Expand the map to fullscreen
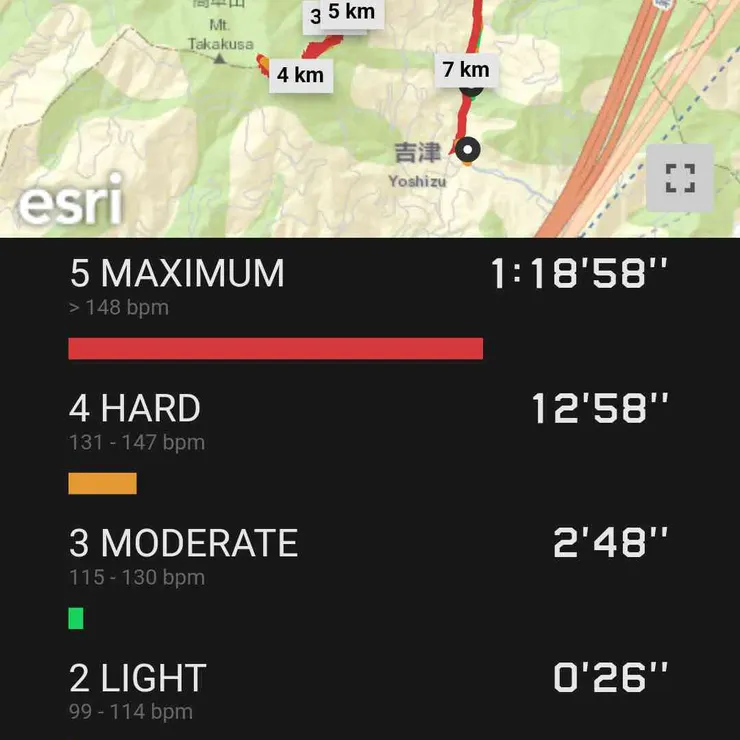 pyautogui.click(x=680, y=178)
